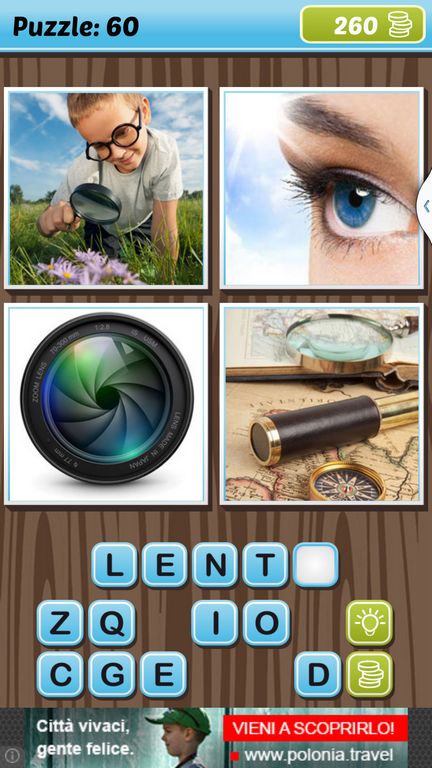Open the polonia.travel ad banner
This screenshot has width=432, height=768.
coord(216,738)
